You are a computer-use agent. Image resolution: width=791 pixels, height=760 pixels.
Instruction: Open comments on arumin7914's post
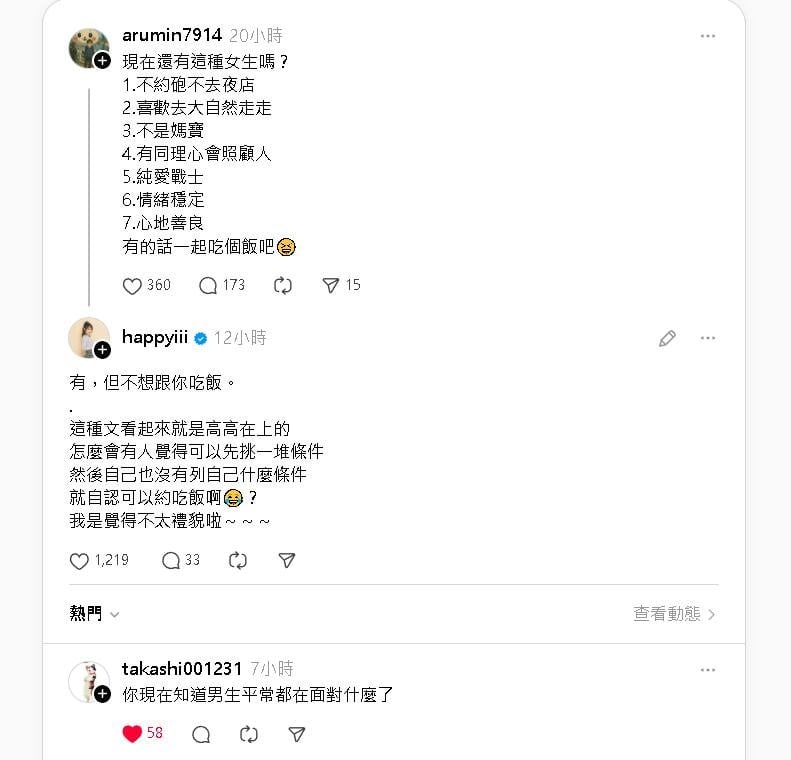tap(208, 286)
